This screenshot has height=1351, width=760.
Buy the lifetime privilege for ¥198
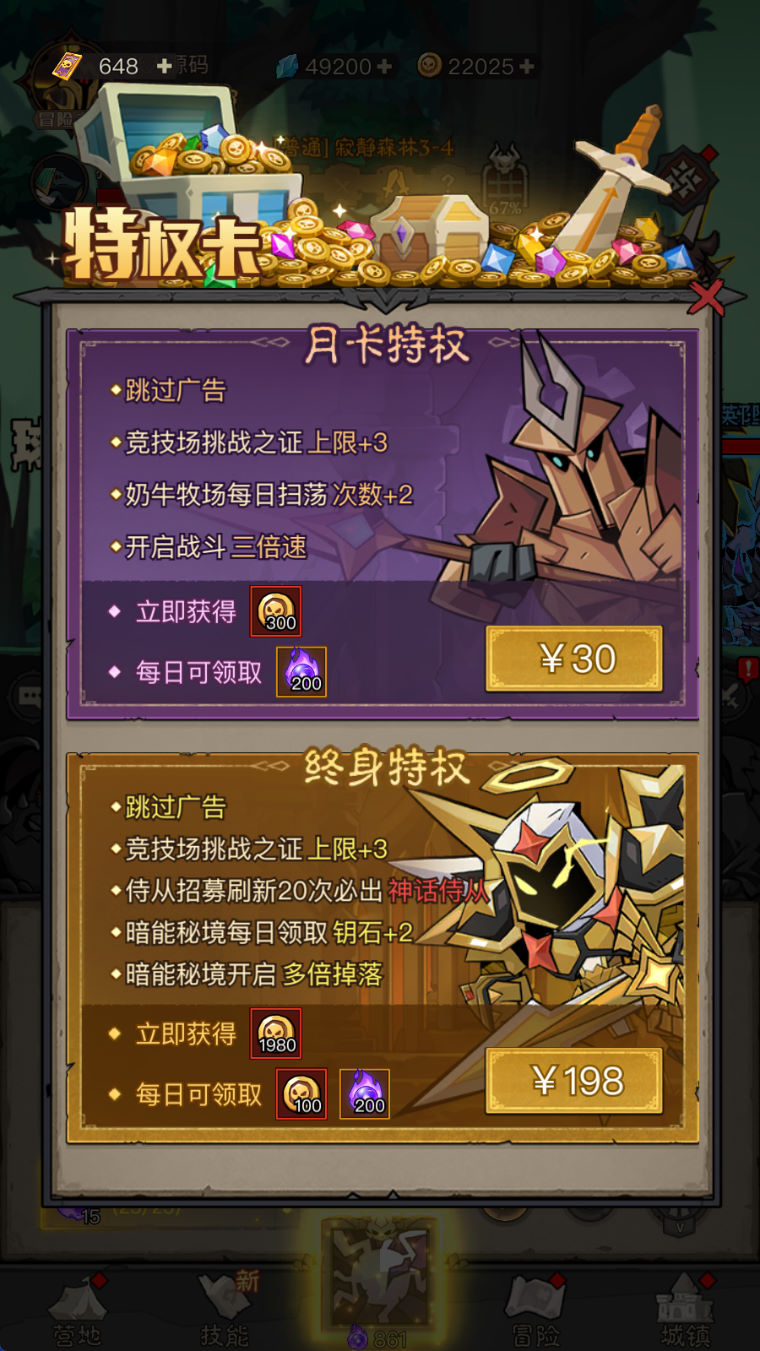pos(574,1081)
